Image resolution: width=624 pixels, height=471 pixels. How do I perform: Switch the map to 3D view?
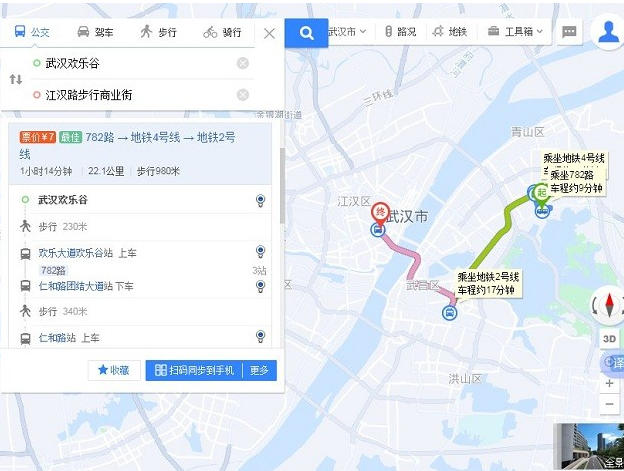coord(609,338)
